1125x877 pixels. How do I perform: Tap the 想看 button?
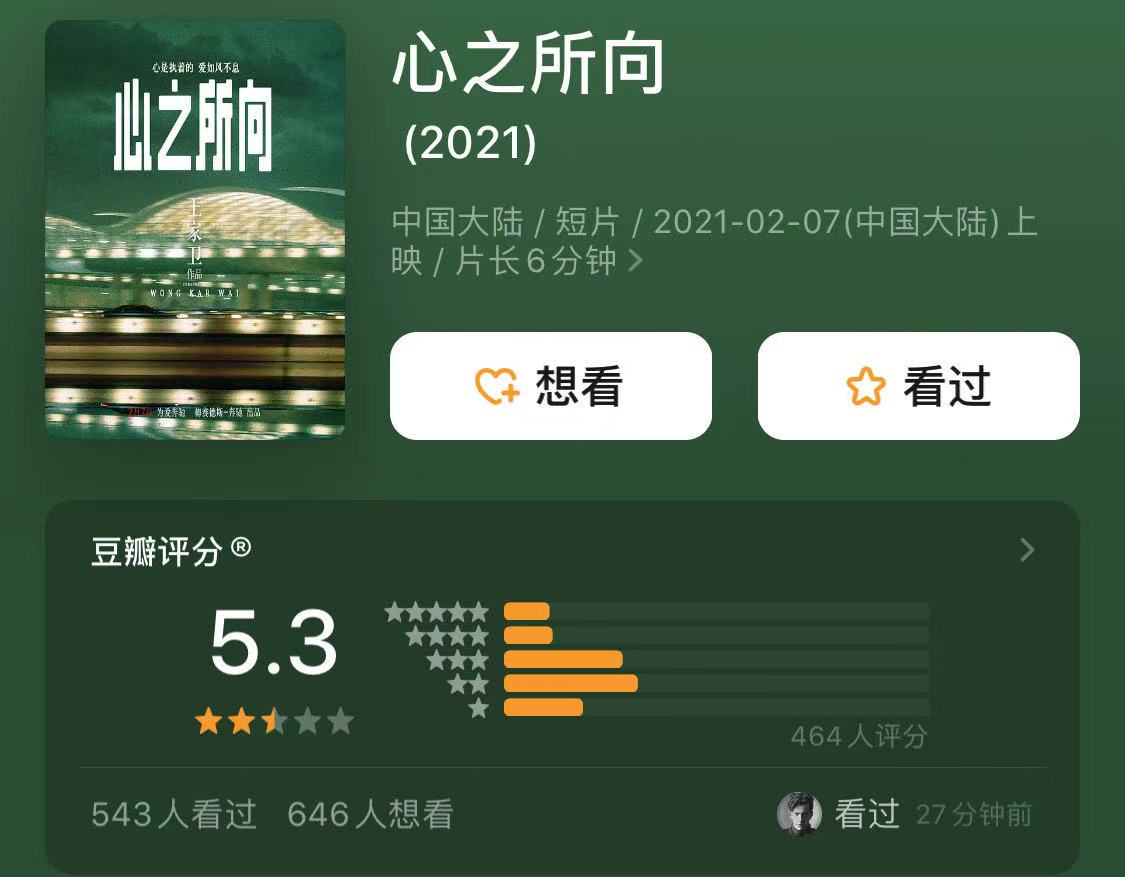pos(550,386)
